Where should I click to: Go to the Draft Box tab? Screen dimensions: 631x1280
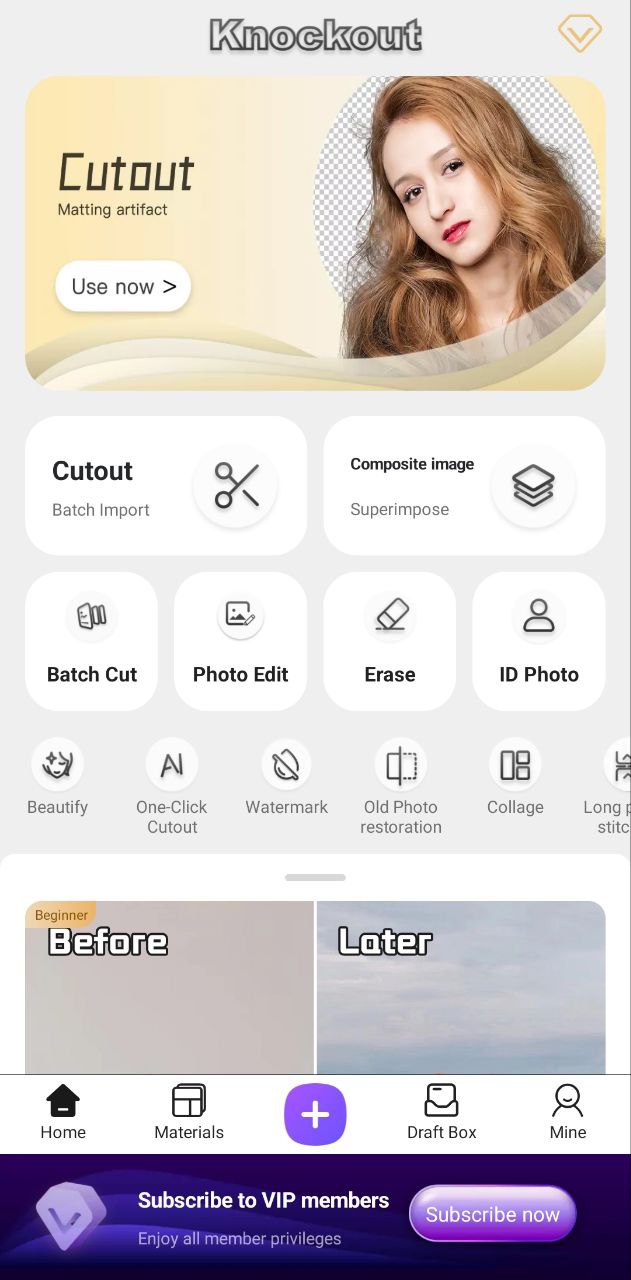[441, 1113]
